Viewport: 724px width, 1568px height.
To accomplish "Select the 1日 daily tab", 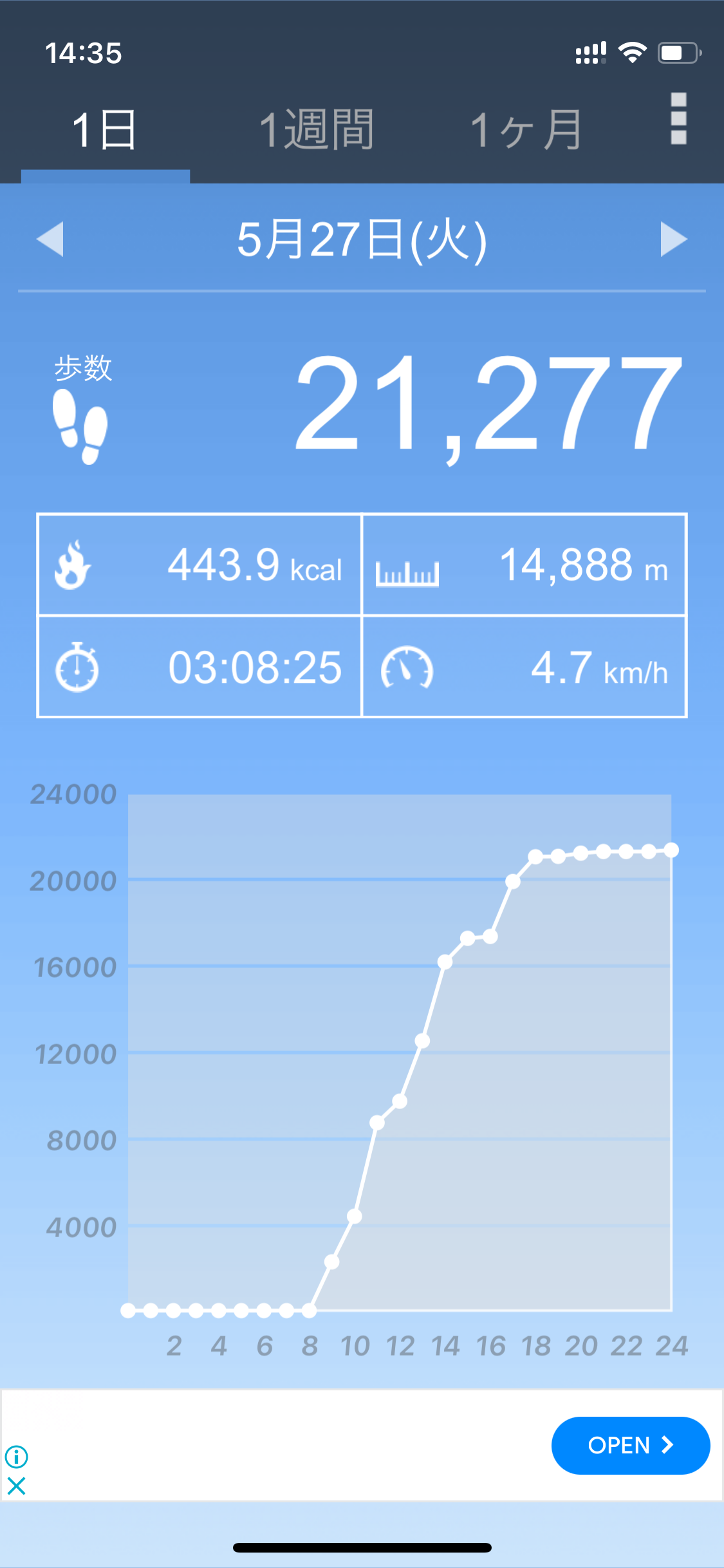I will [105, 129].
